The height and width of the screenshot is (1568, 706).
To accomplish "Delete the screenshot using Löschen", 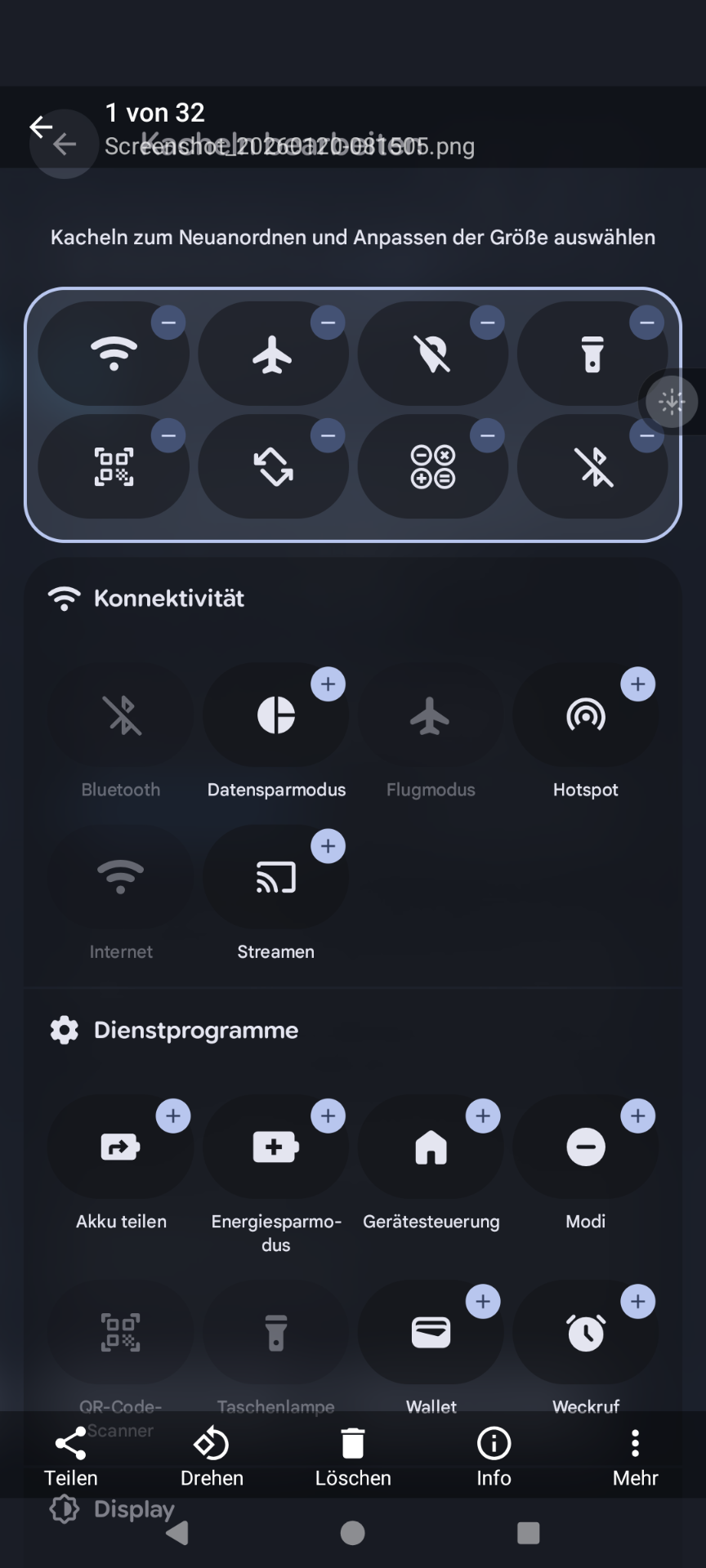I will click(x=353, y=1457).
